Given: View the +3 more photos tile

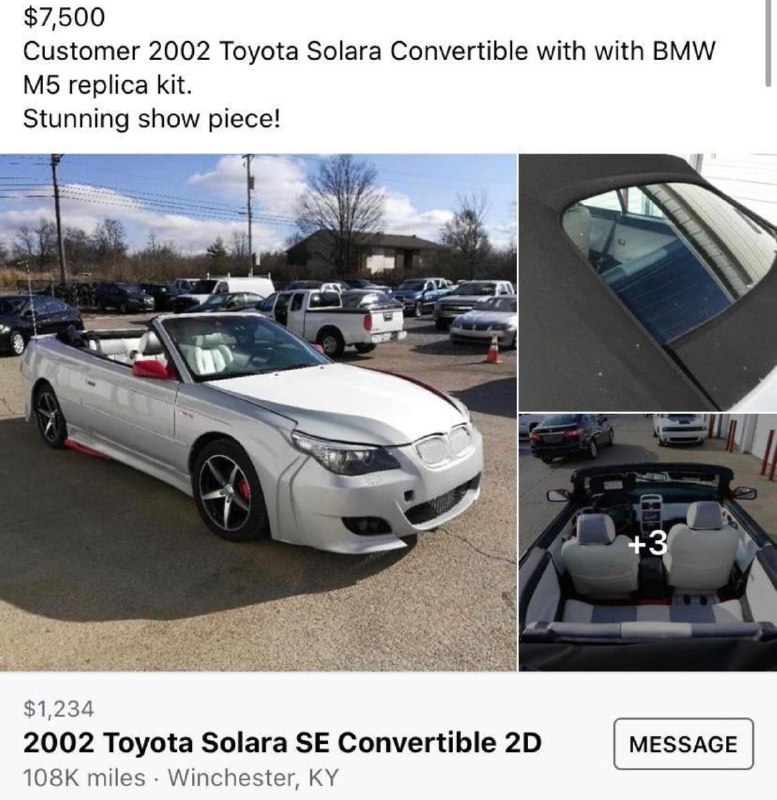Looking at the screenshot, I should pyautogui.click(x=647, y=542).
